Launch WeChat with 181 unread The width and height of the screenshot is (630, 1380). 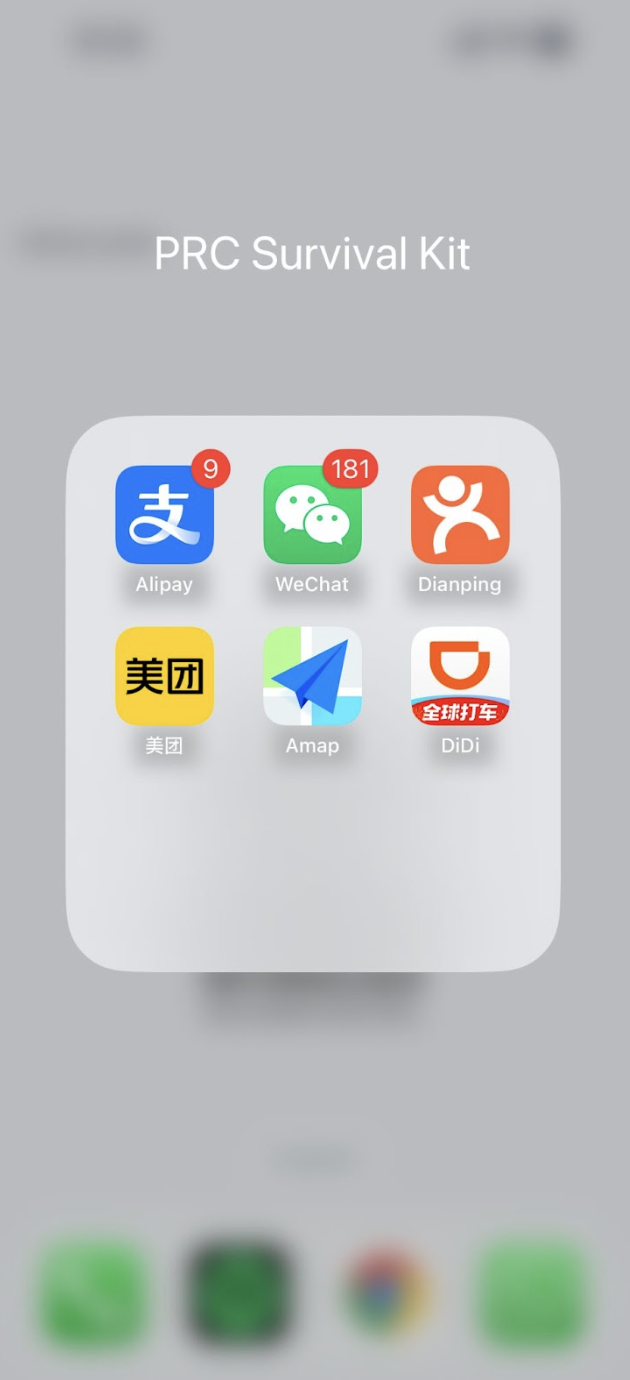point(312,515)
